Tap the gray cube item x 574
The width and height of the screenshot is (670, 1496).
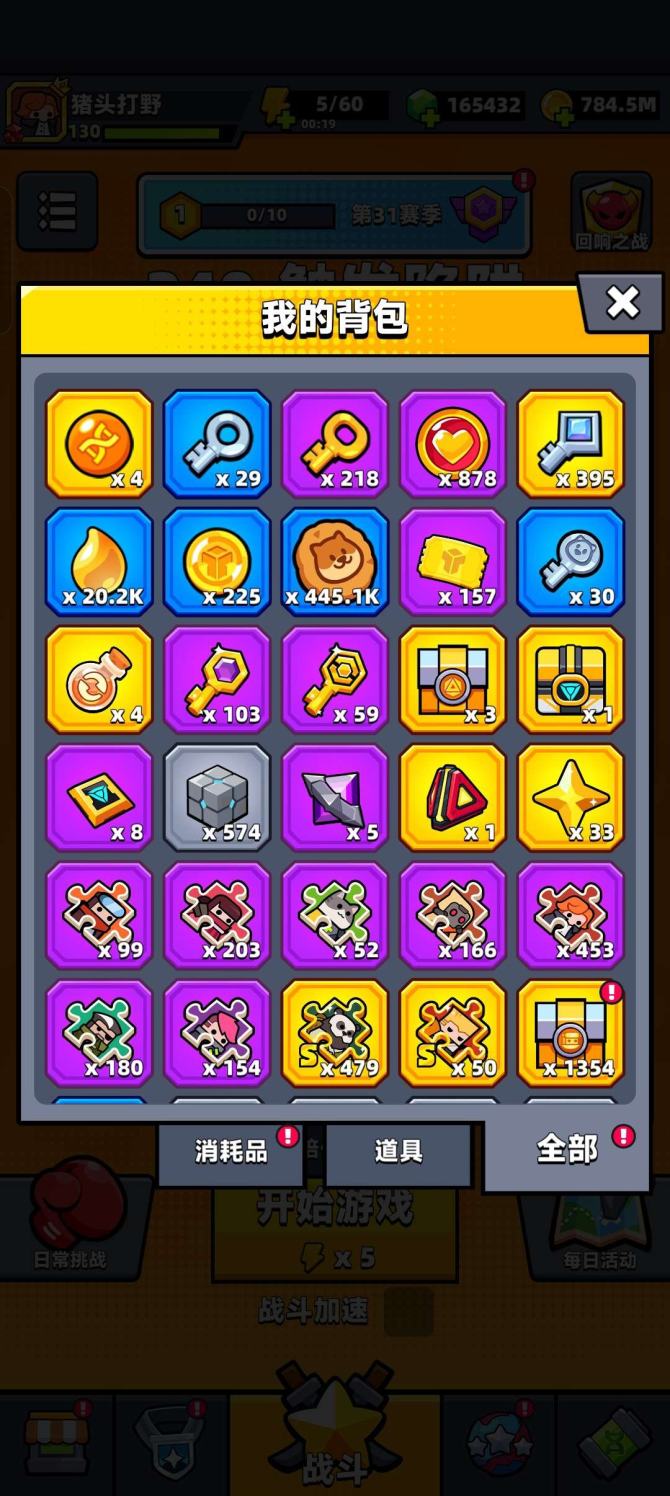click(x=217, y=797)
